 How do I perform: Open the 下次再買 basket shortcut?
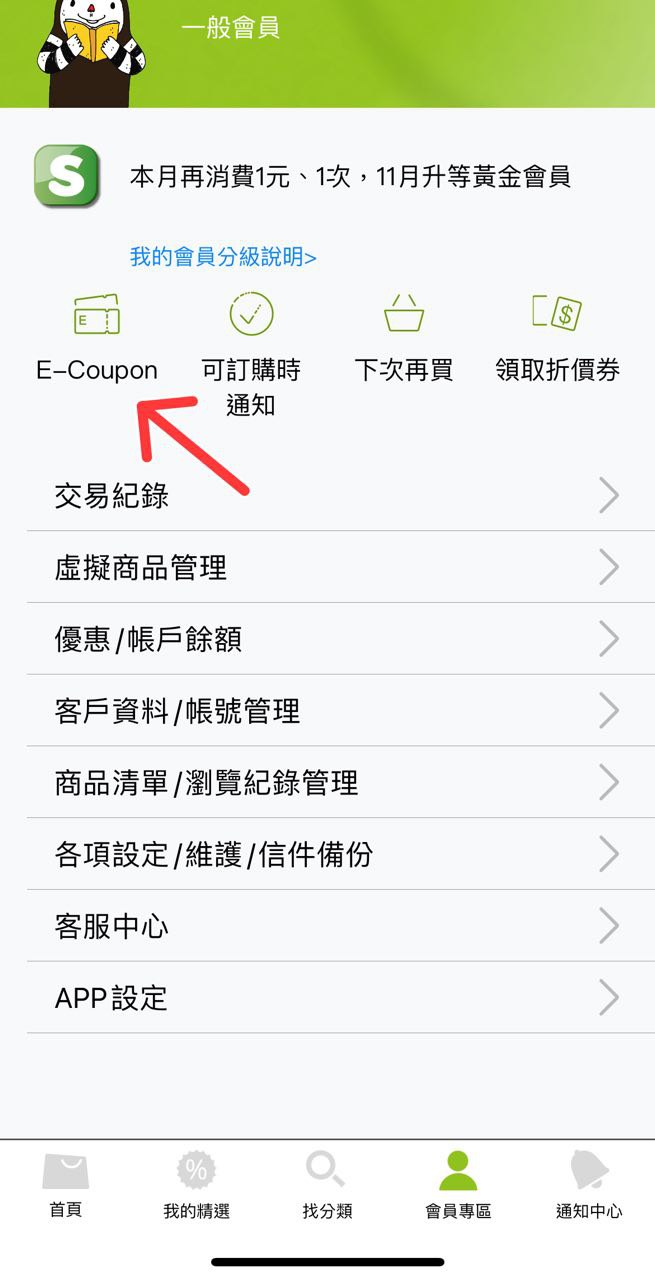click(x=404, y=340)
